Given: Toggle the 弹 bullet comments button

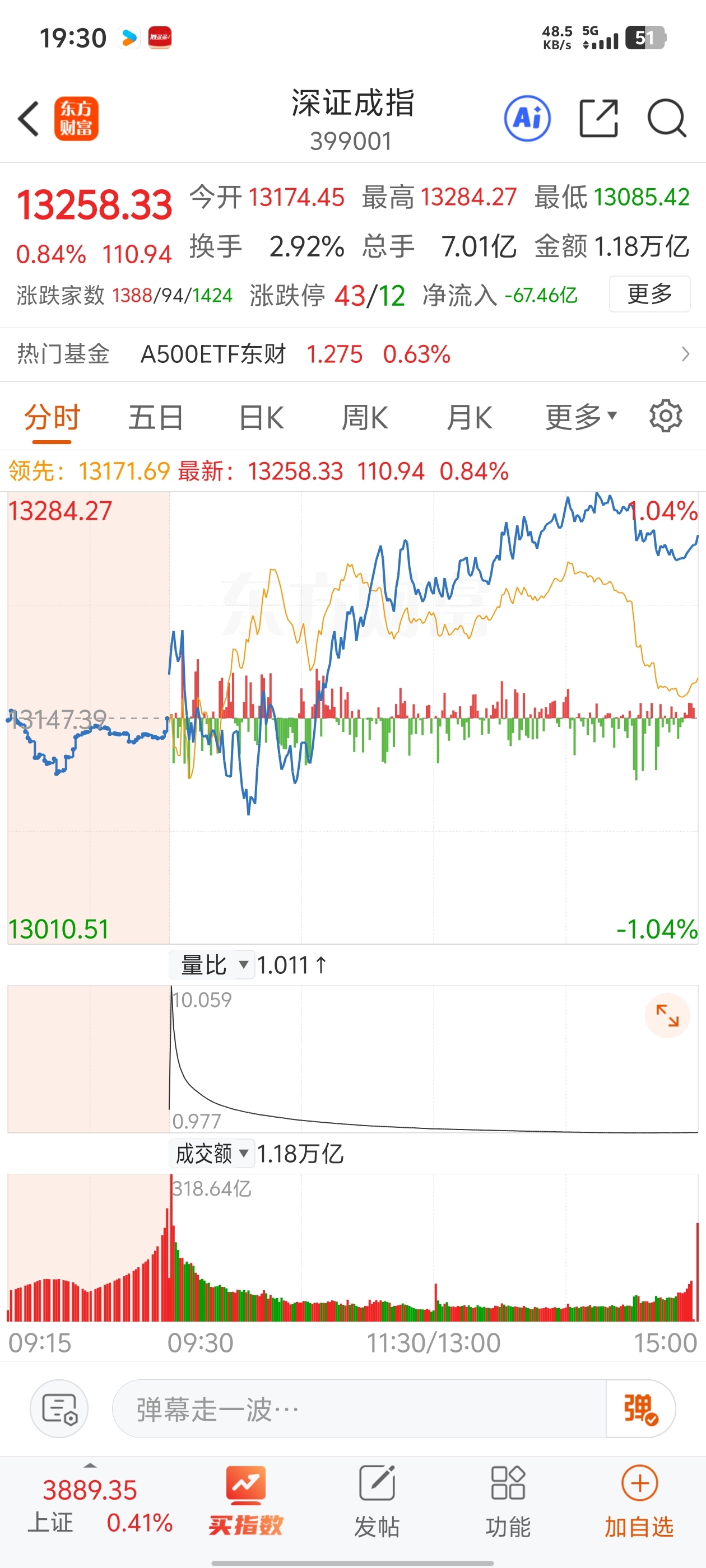Looking at the screenshot, I should click(640, 1409).
